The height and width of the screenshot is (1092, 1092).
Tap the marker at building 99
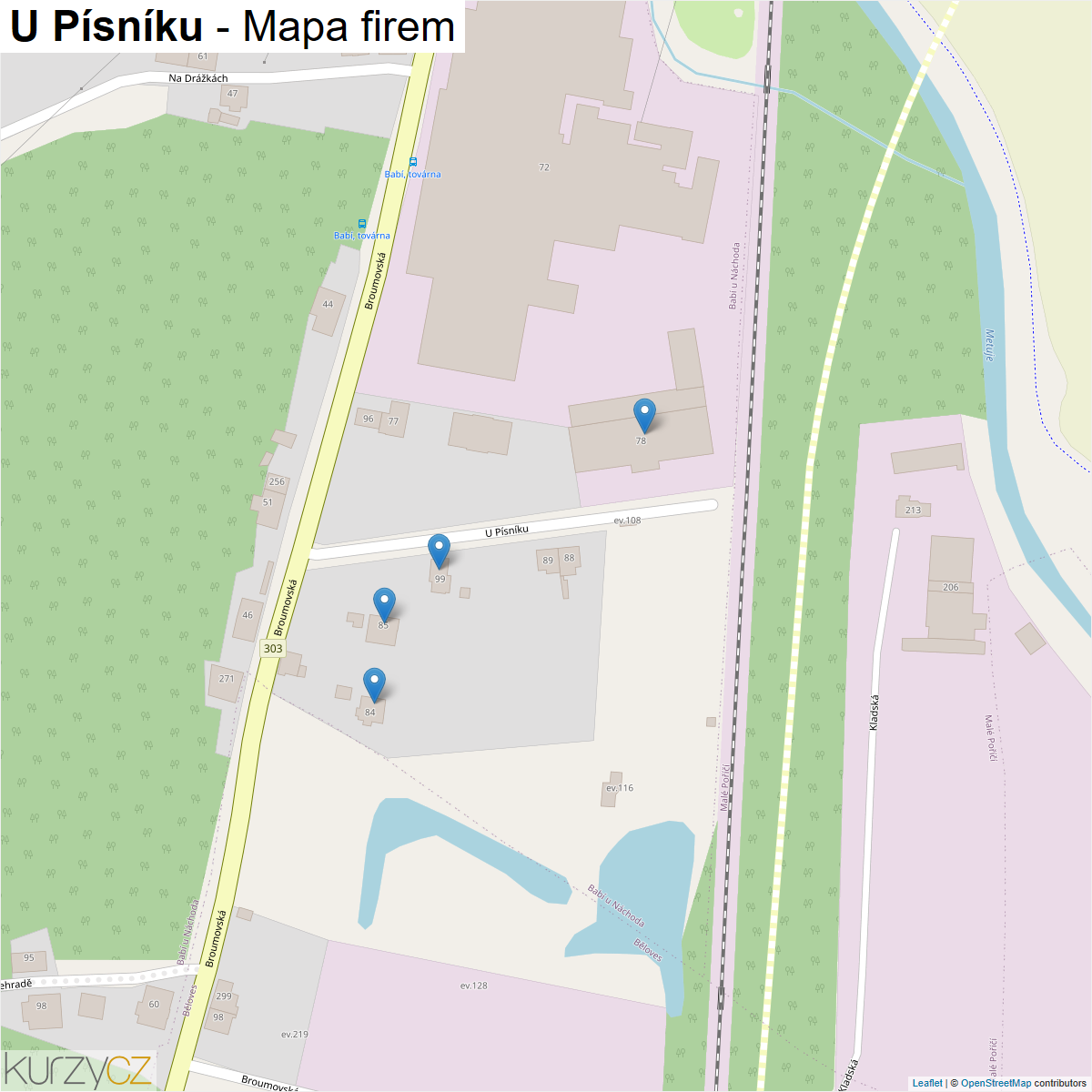(x=439, y=551)
